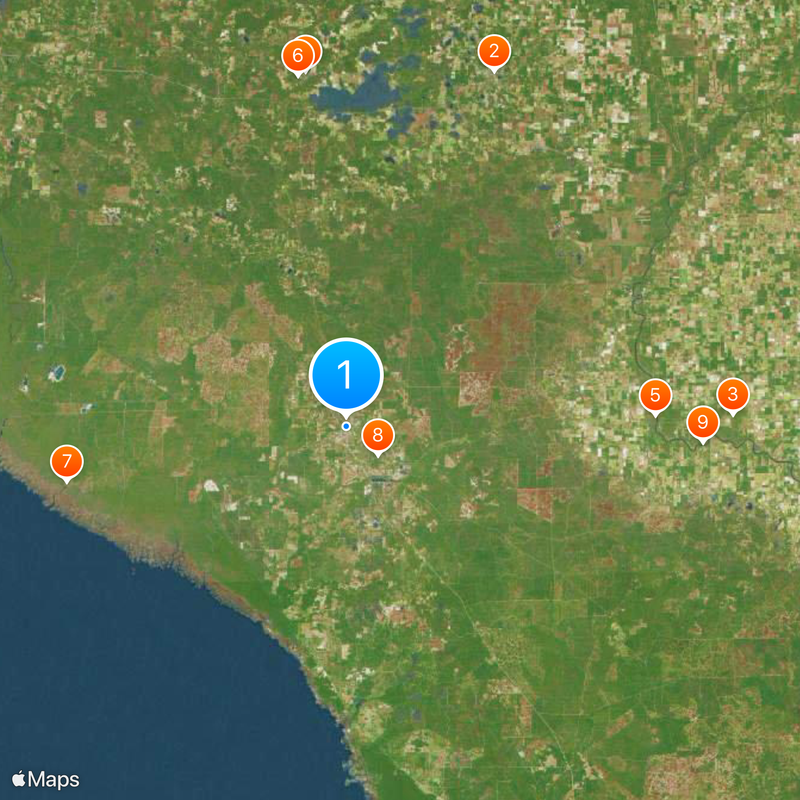Viewport: 800px width, 800px height.
Task: Open map pin number 3
Action: tap(733, 395)
